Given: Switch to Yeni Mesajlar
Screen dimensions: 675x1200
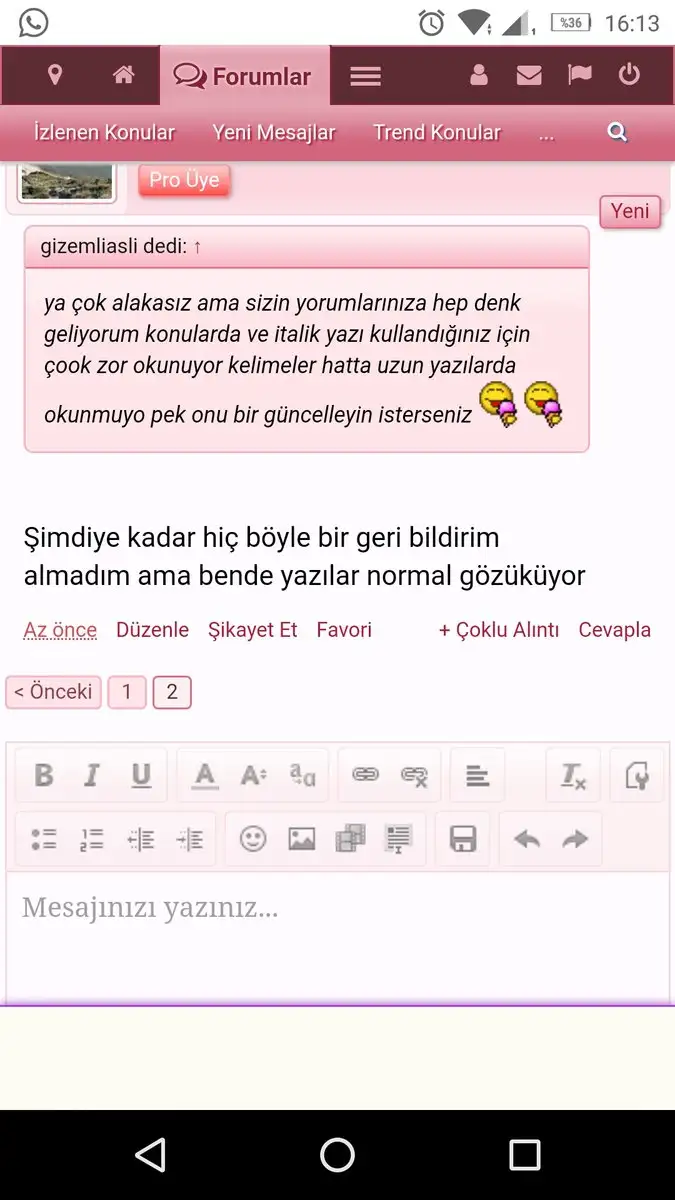Looking at the screenshot, I should [x=273, y=133].
